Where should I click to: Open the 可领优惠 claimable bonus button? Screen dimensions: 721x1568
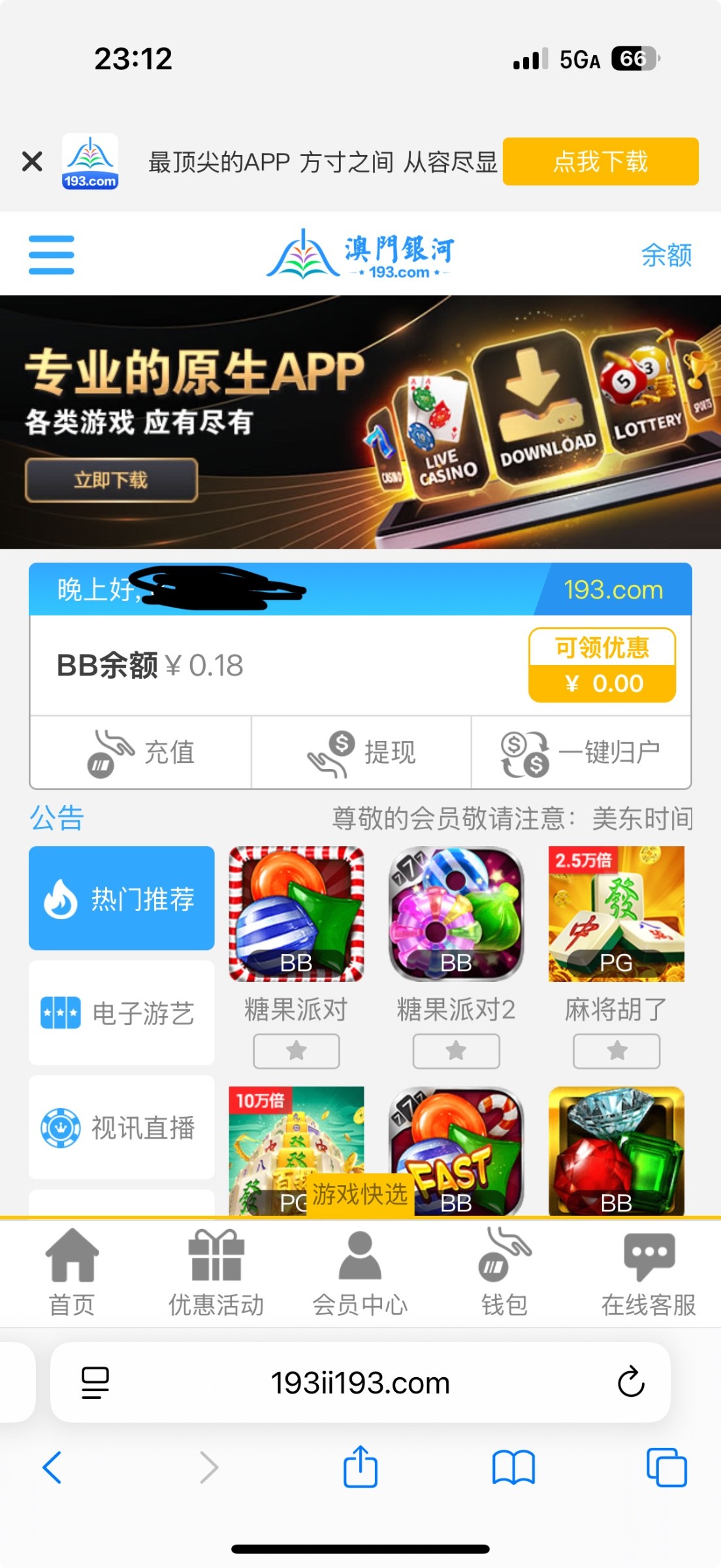pos(601,665)
